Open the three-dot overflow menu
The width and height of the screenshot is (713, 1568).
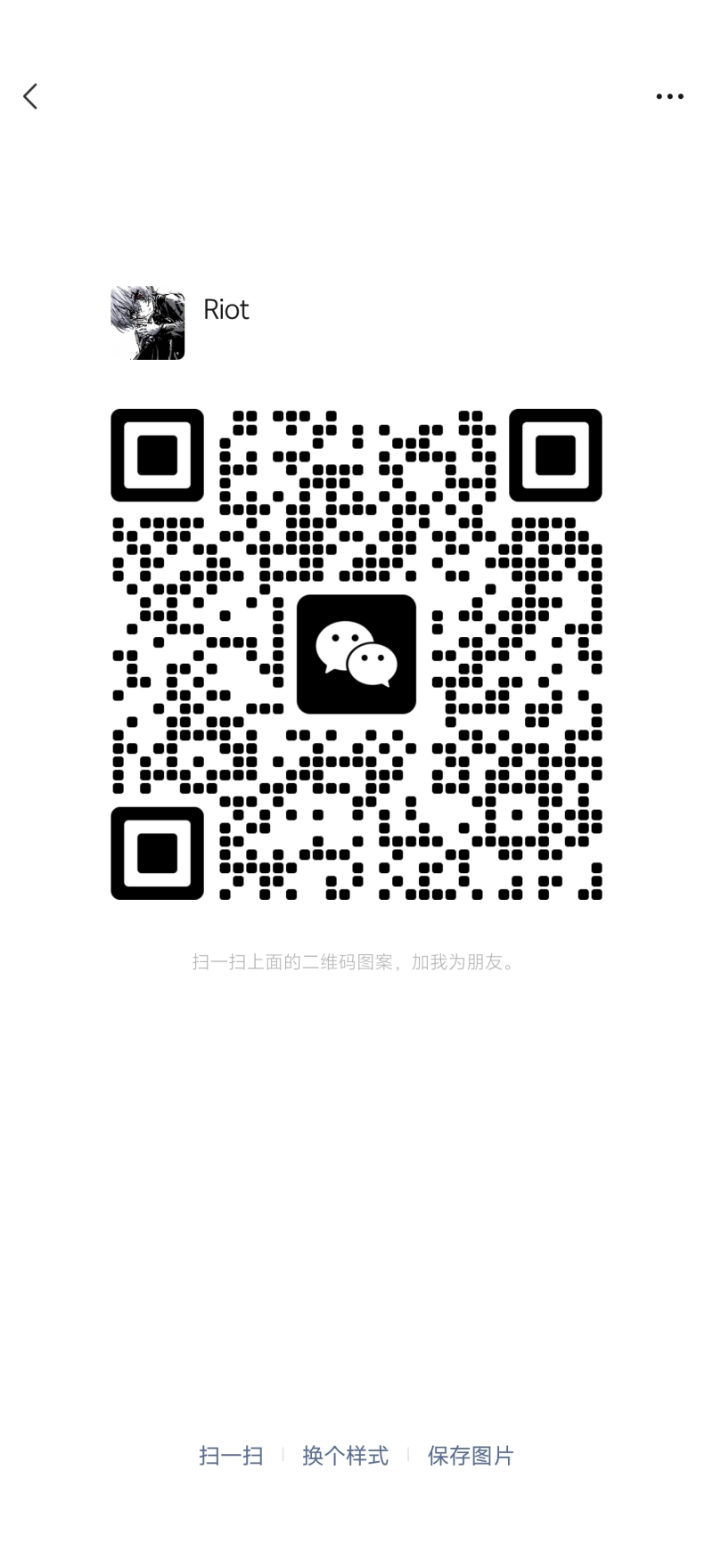pyautogui.click(x=669, y=96)
